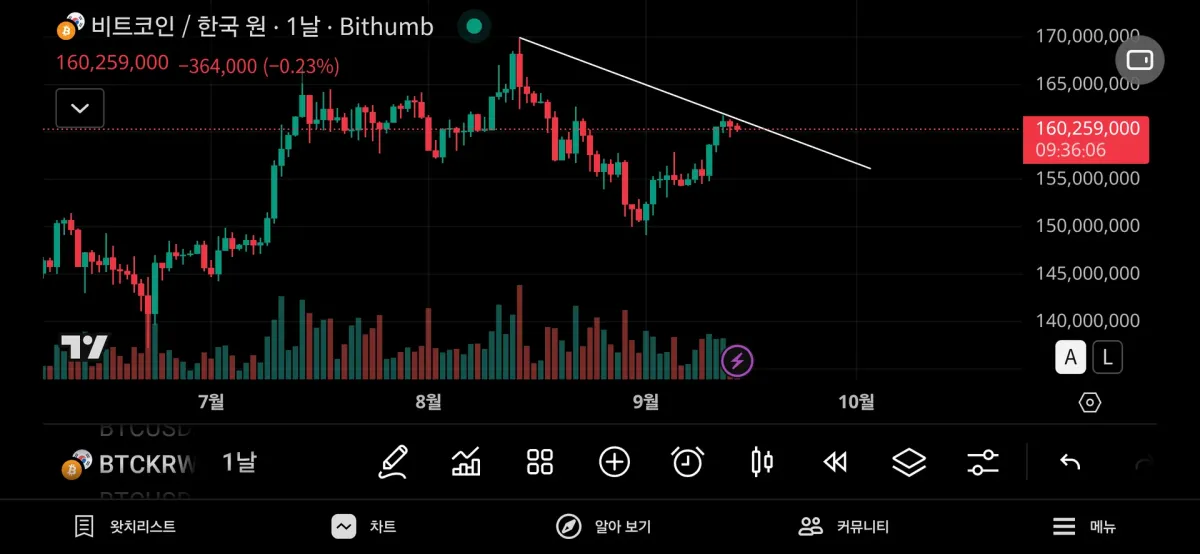Change the 1날 time interval
This screenshot has width=1200, height=554.
[x=239, y=462]
